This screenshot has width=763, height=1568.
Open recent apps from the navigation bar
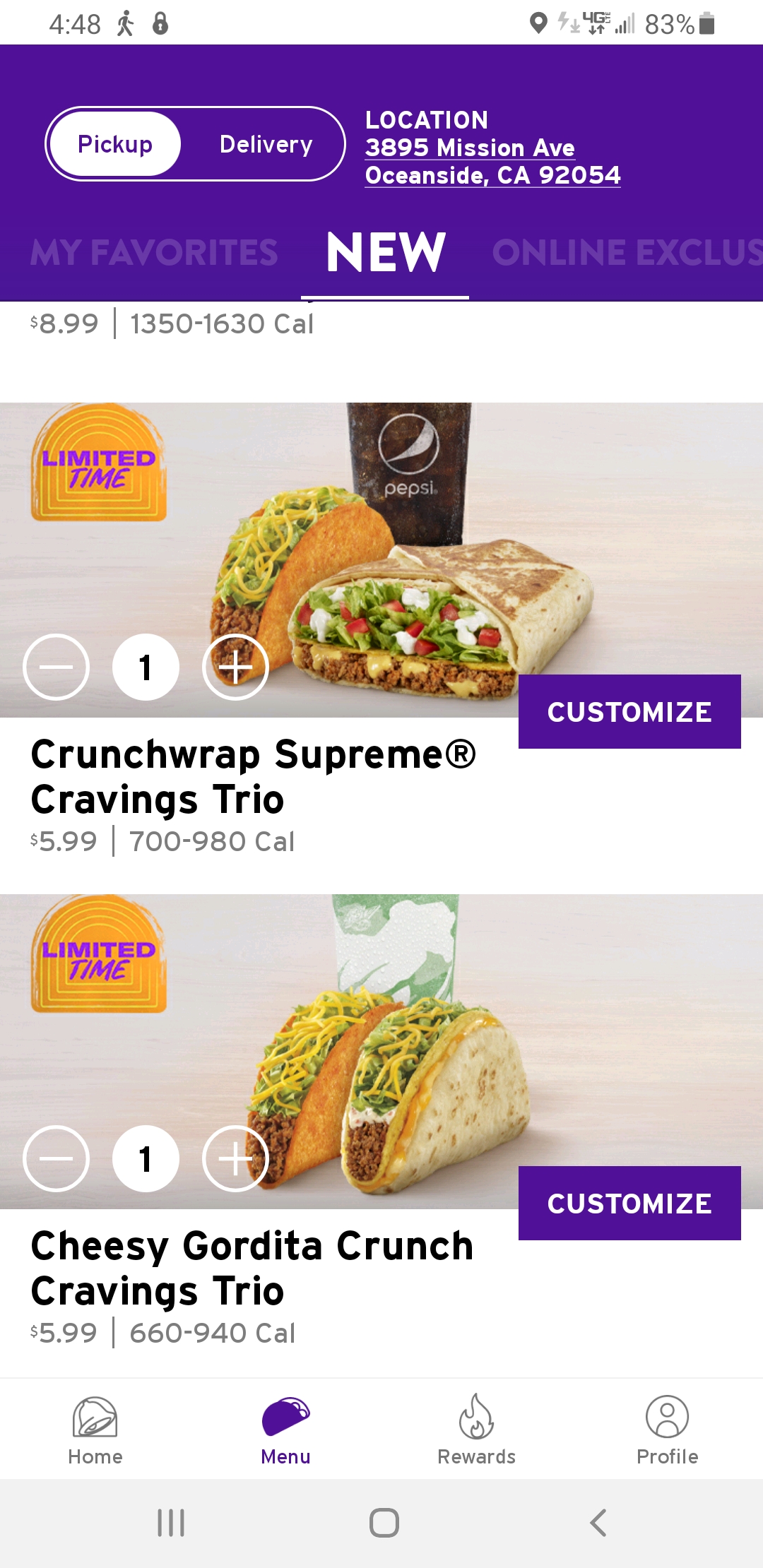click(171, 1523)
